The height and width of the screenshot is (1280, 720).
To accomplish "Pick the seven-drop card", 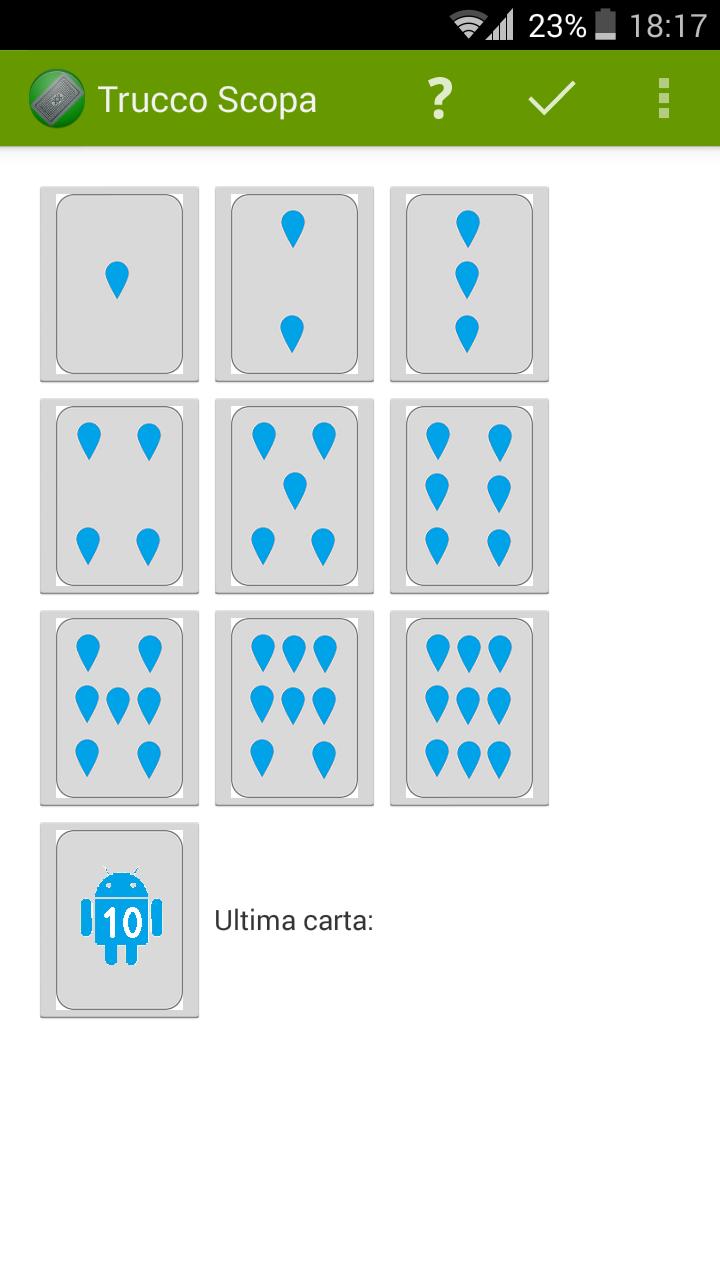I will pyautogui.click(x=119, y=708).
